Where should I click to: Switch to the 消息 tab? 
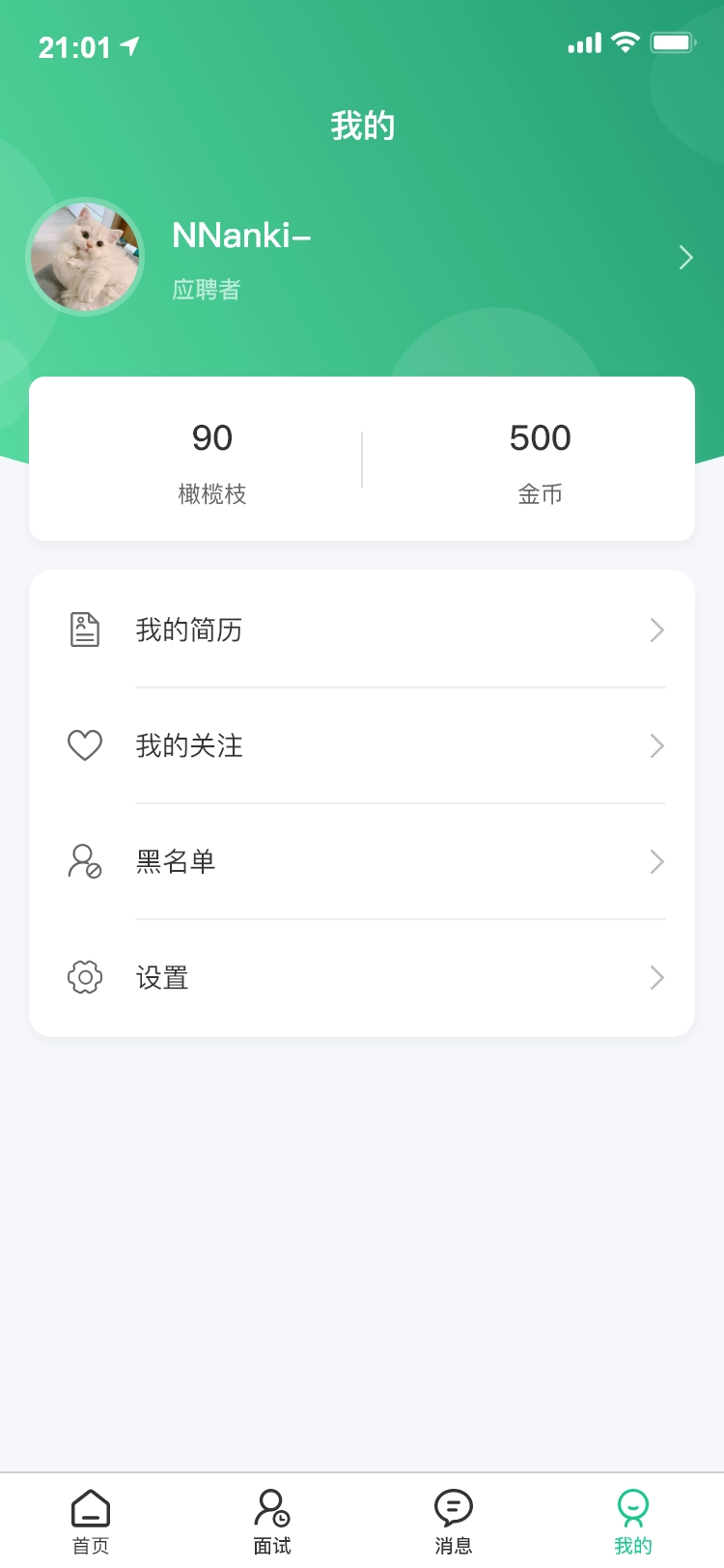[x=453, y=1520]
